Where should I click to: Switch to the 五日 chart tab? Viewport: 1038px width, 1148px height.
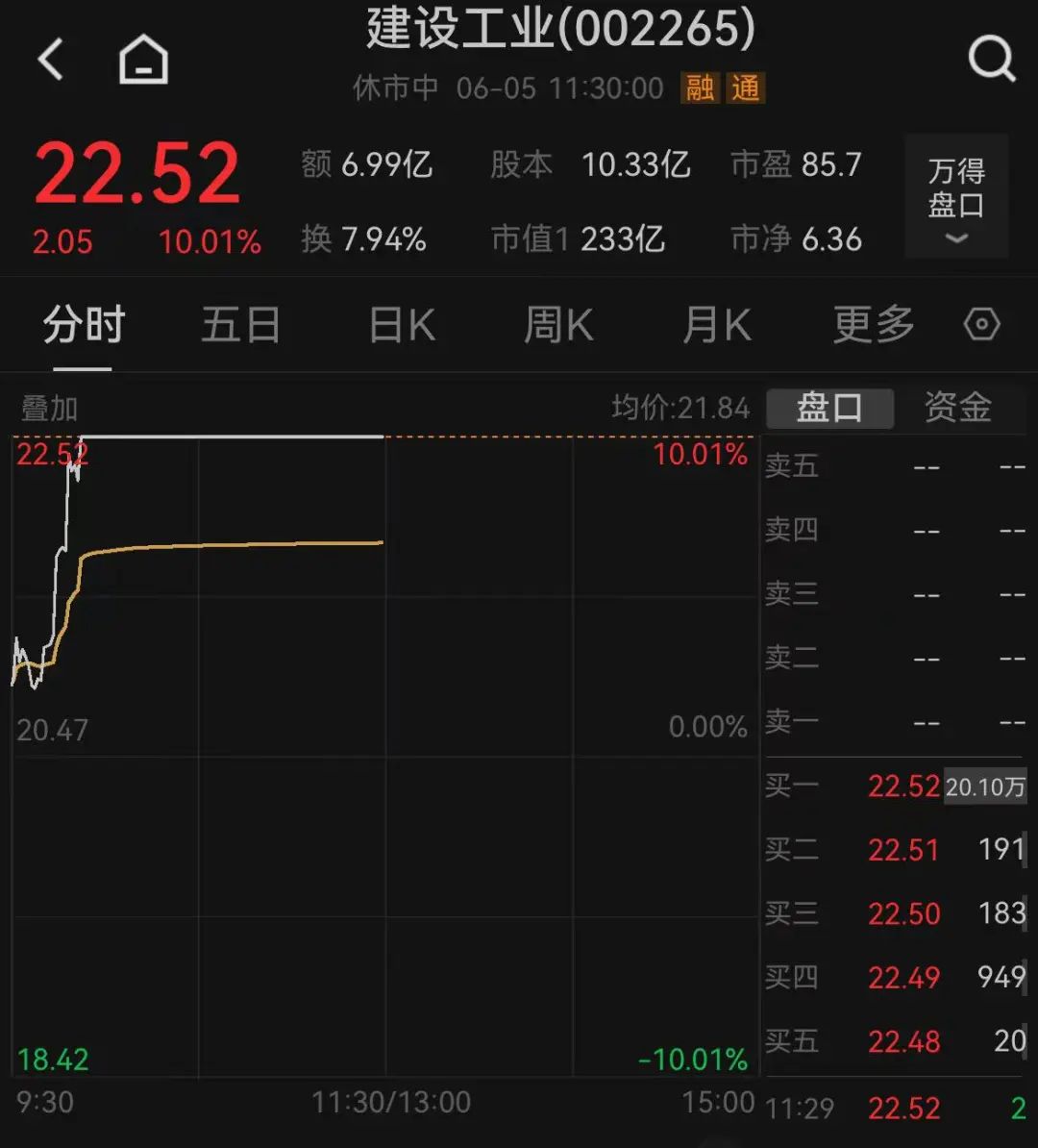(240, 325)
